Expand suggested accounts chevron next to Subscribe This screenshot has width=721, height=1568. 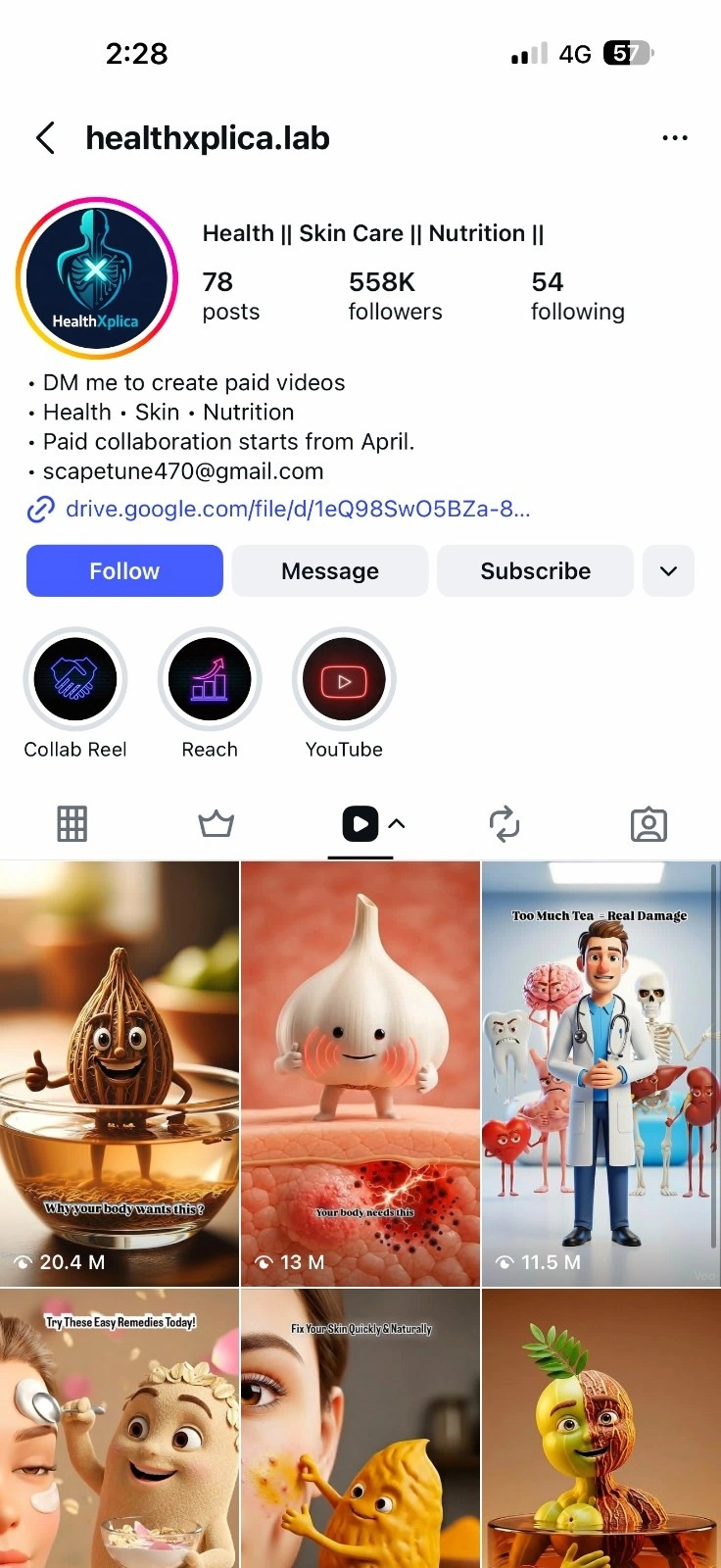point(668,571)
